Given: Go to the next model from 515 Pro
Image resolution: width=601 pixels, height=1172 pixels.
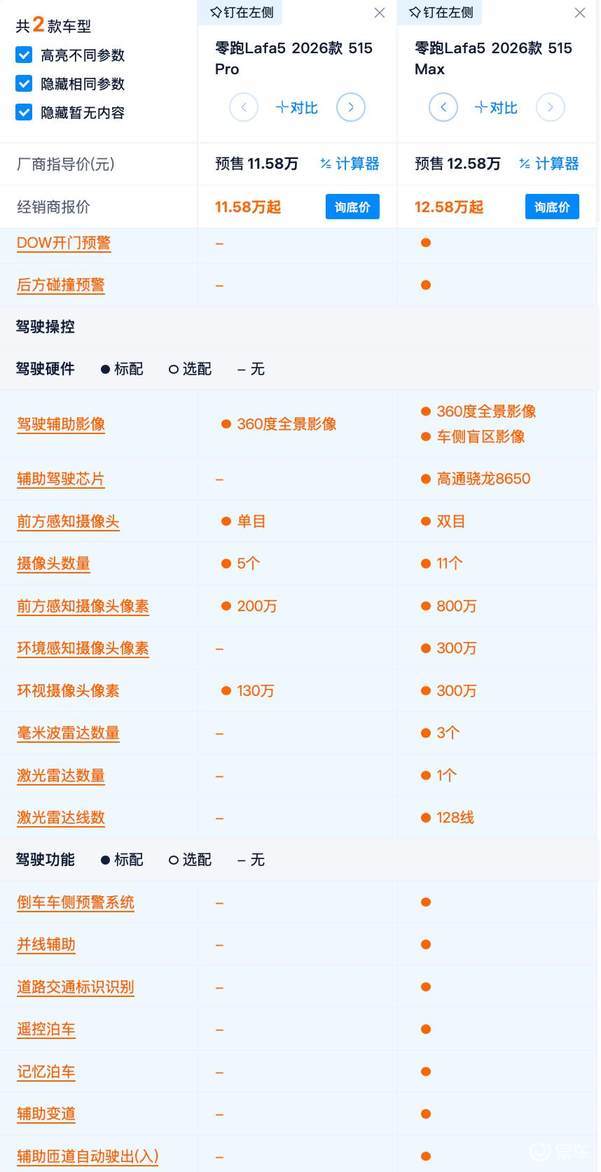Looking at the screenshot, I should 350,107.
